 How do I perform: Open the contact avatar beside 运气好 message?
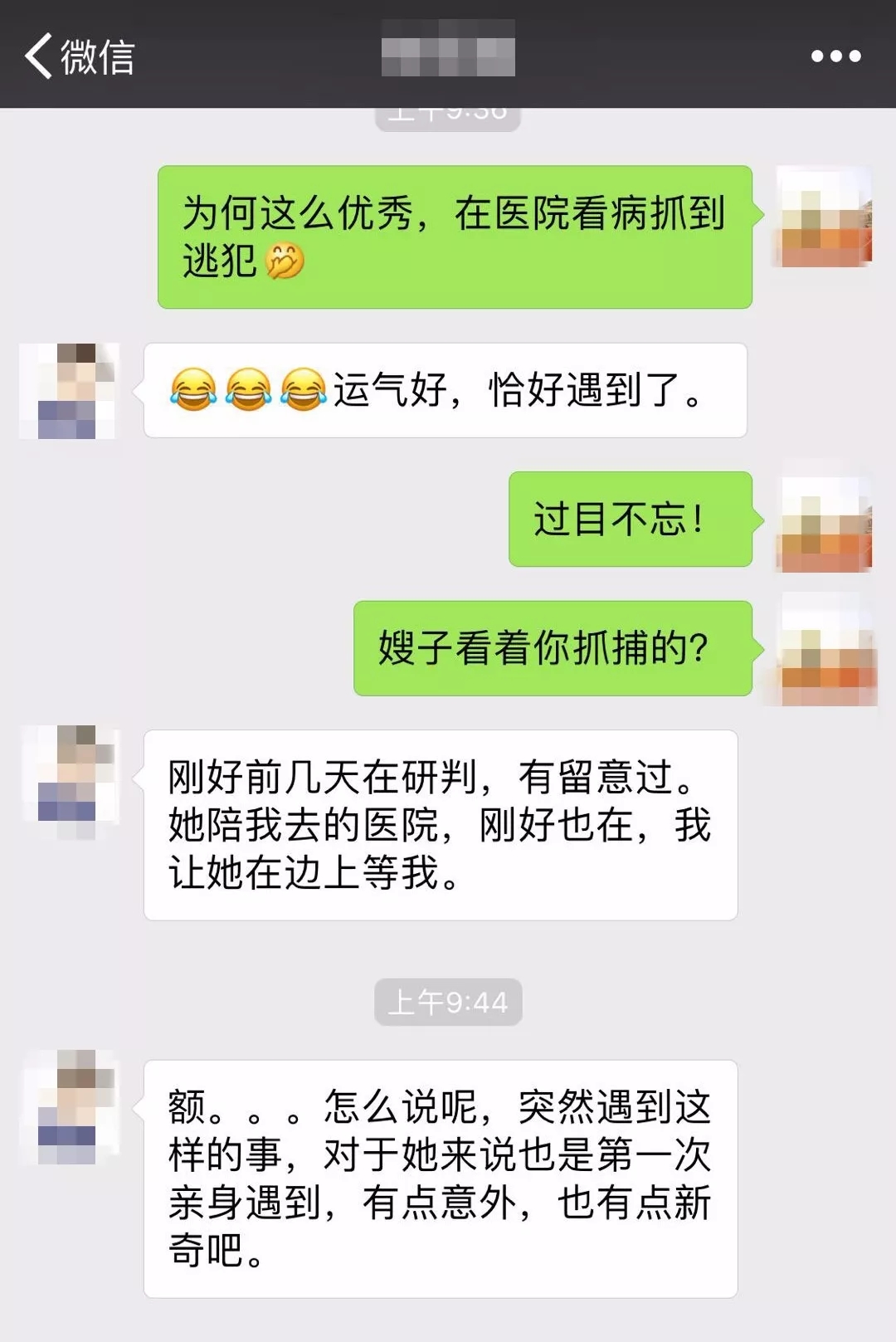(70, 390)
